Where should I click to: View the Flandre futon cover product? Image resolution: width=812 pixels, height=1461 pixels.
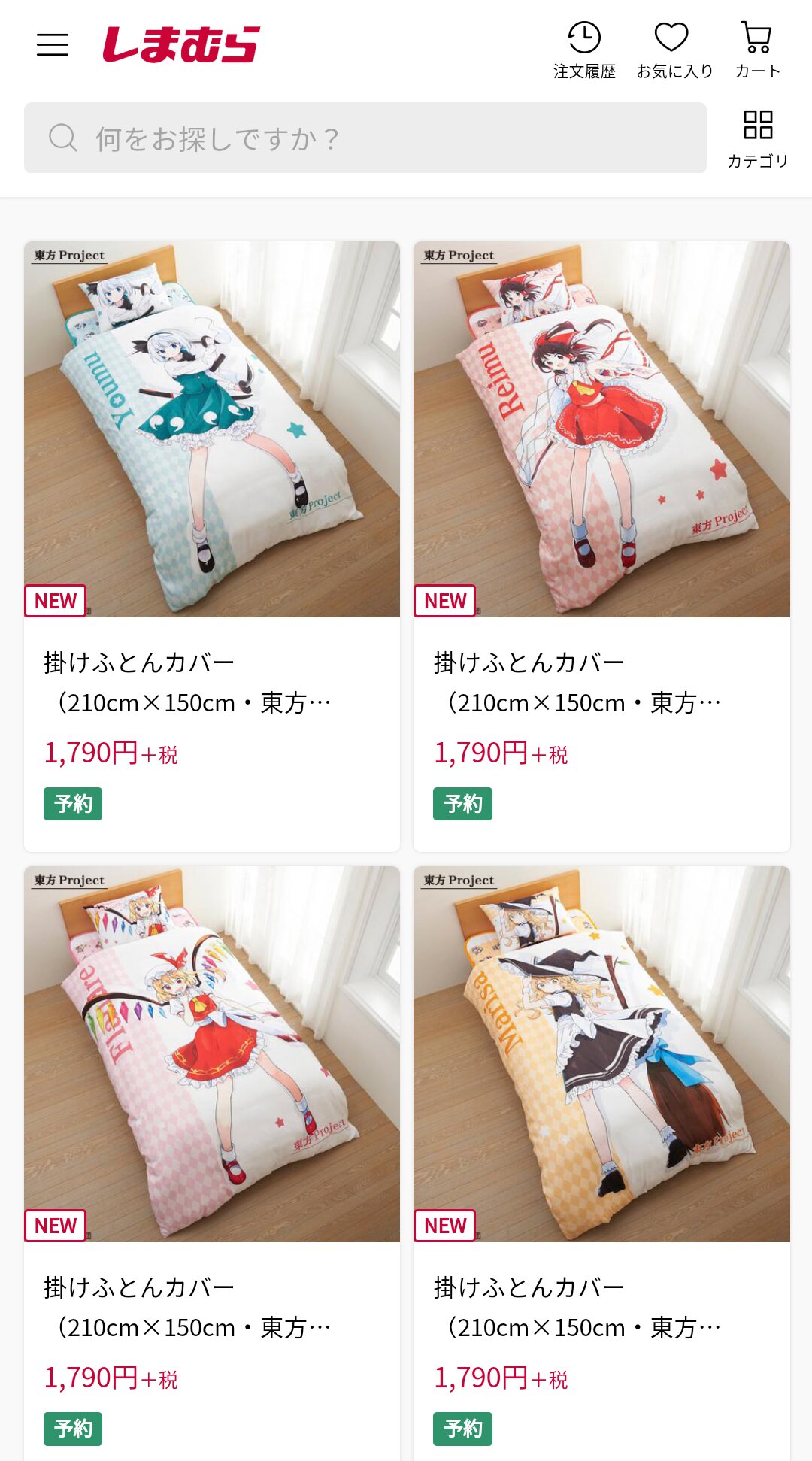click(212, 1053)
